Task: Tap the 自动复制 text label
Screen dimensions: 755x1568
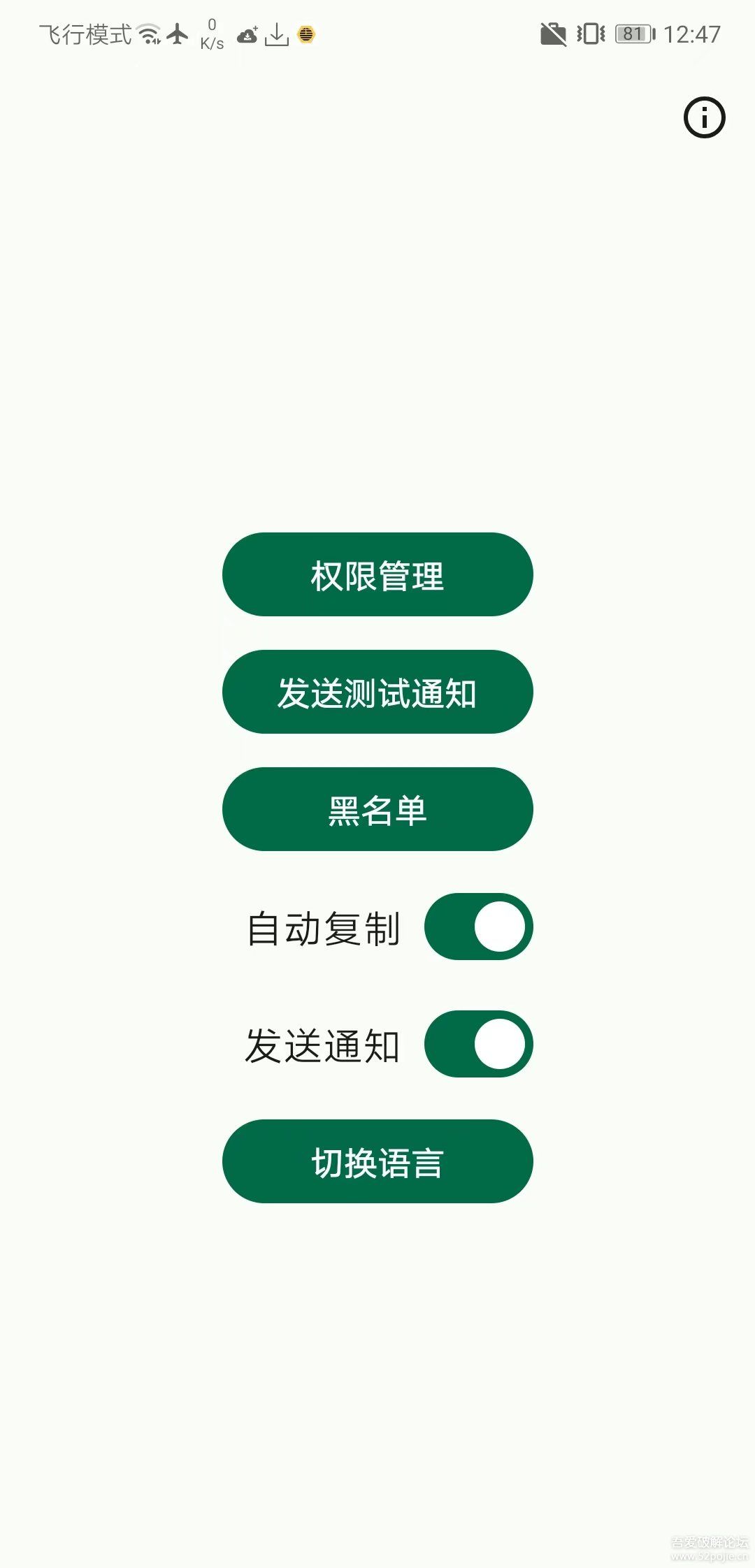Action: [323, 925]
